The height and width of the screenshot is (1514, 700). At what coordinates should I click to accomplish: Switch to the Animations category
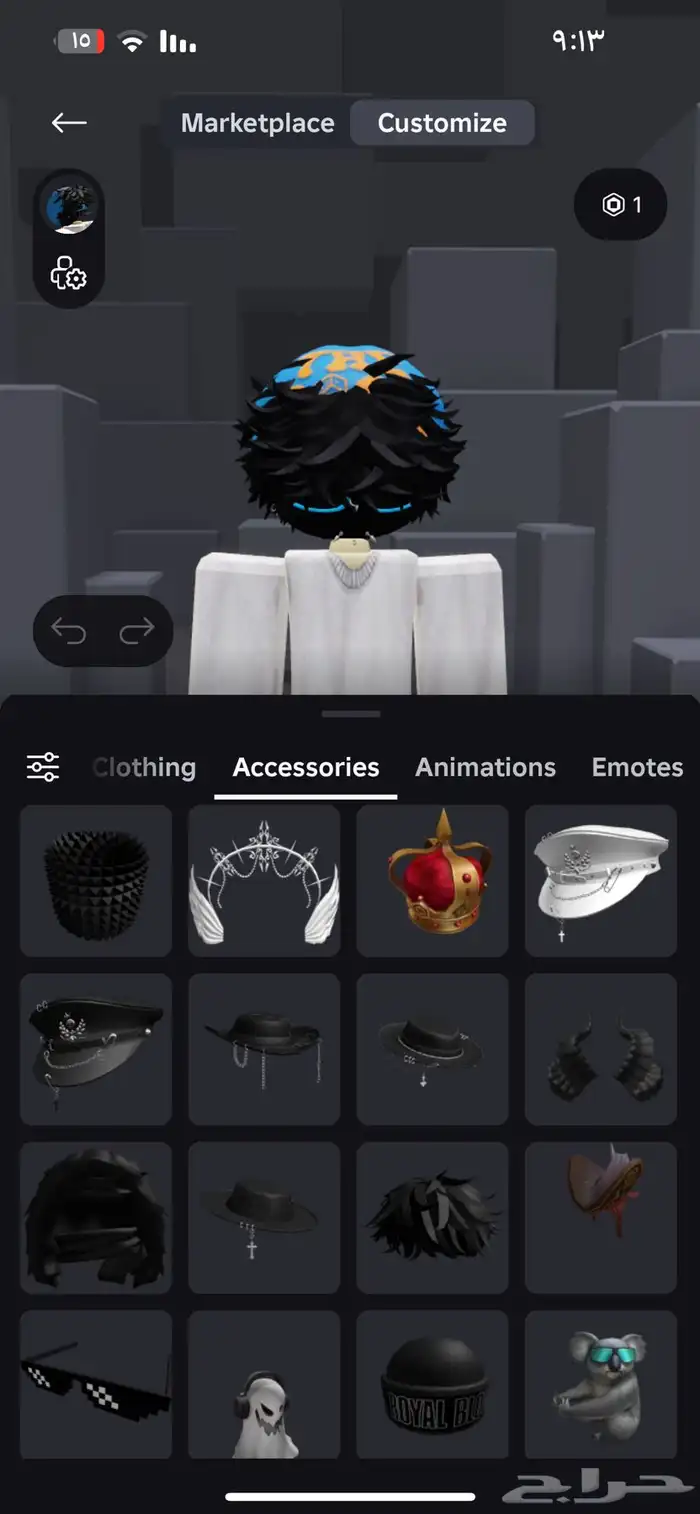(485, 767)
